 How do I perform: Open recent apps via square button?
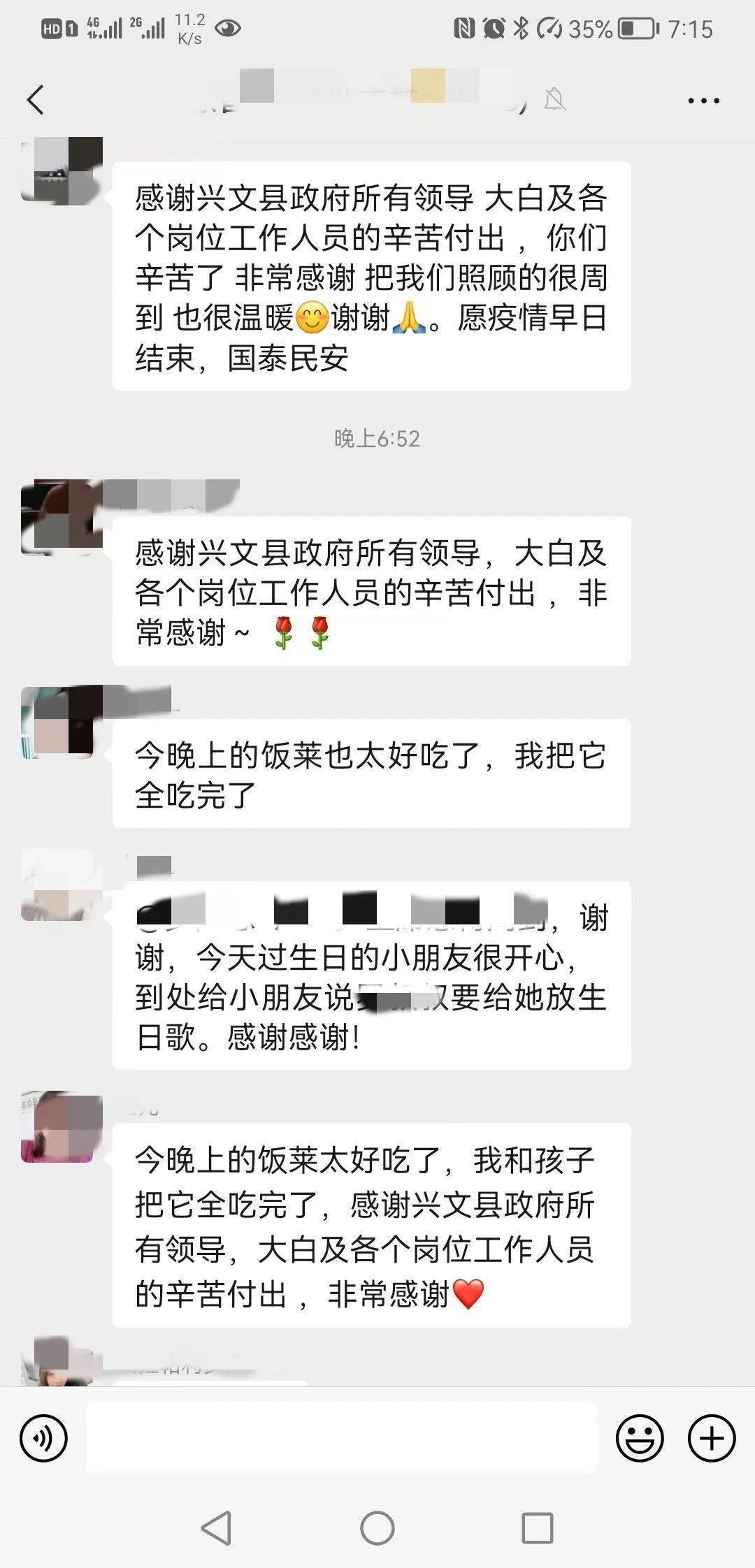(x=538, y=1527)
